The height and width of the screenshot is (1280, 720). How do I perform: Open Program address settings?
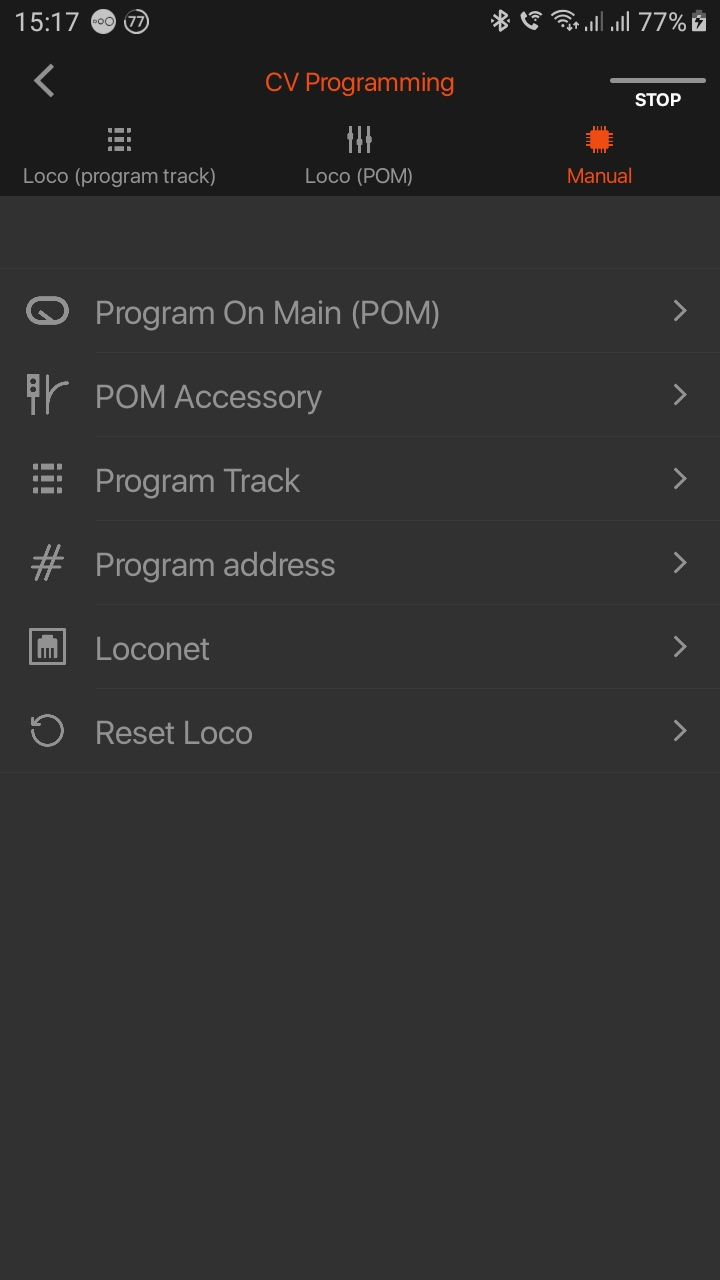pos(360,564)
